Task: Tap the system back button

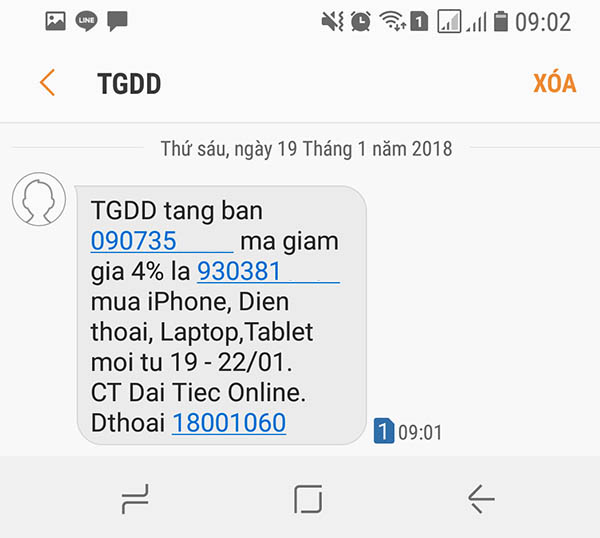Action: 481,497
